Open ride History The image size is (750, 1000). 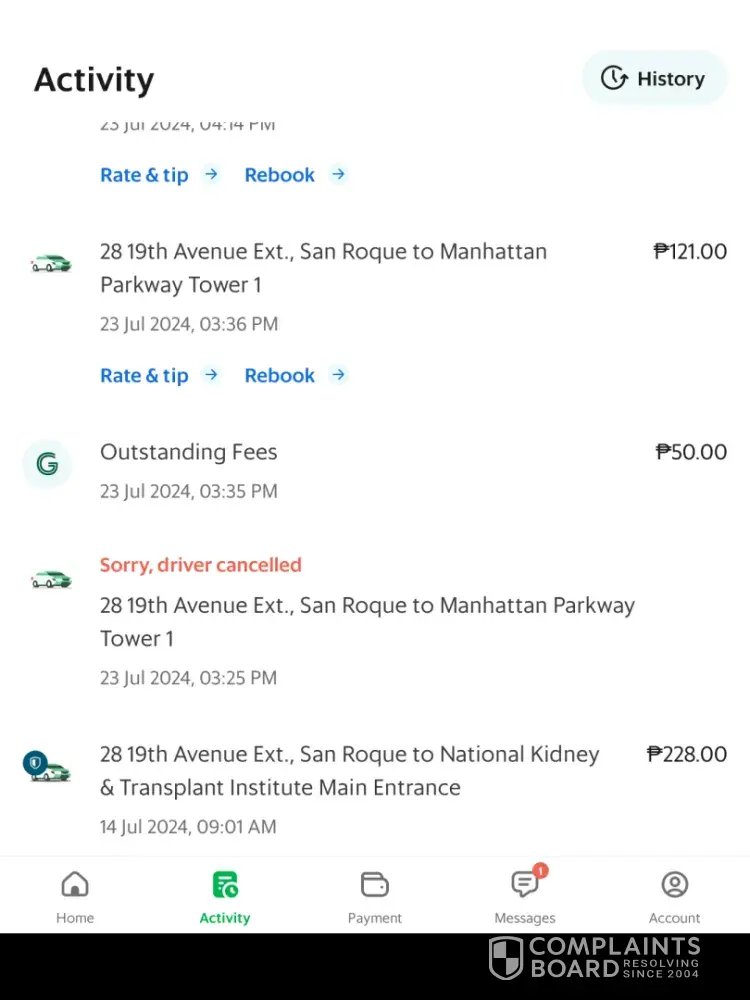[x=654, y=78]
